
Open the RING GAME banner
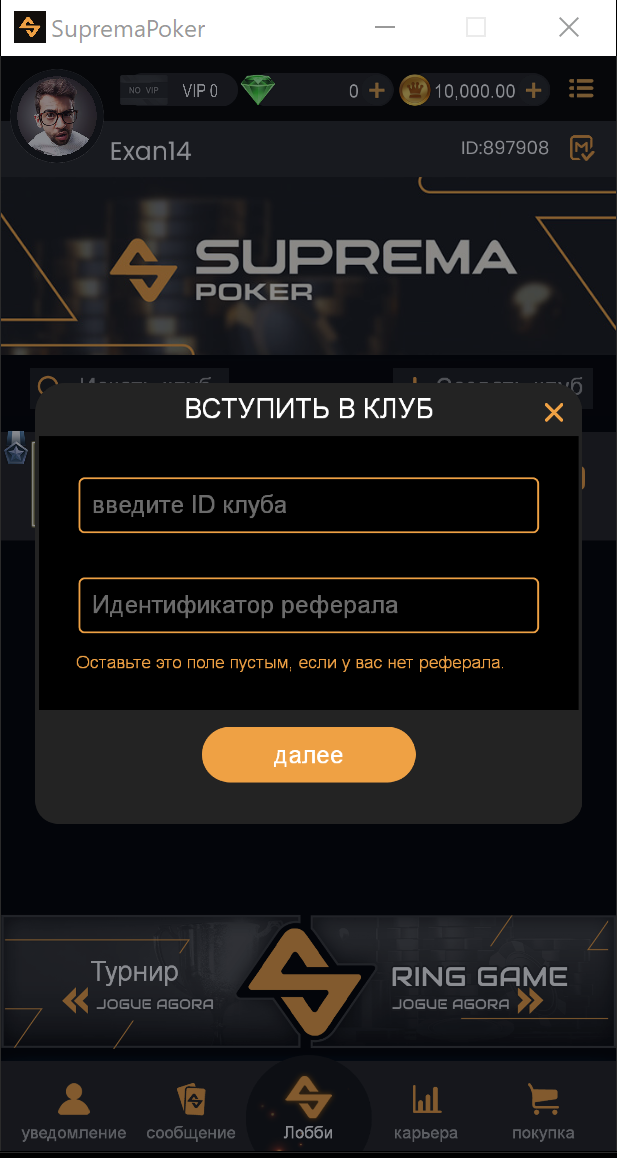pos(480,985)
